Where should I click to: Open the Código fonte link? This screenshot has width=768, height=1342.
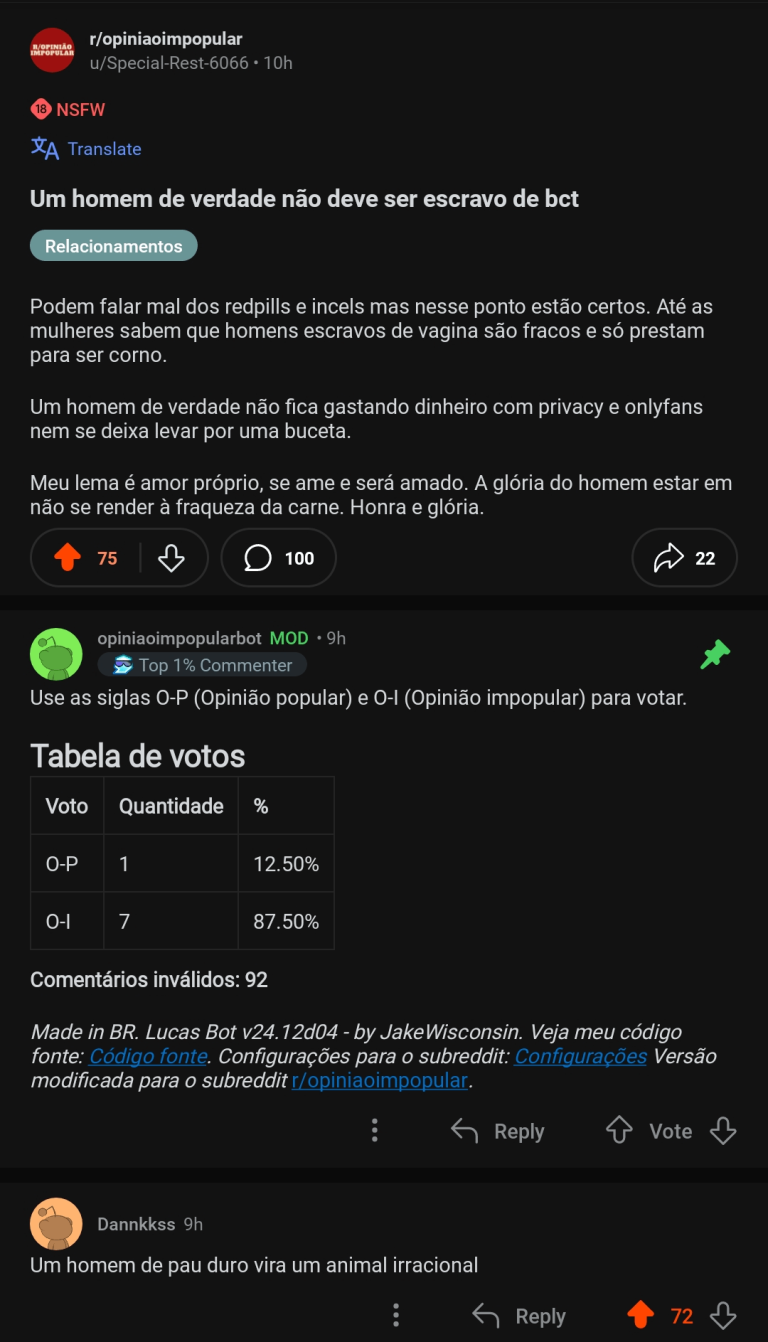(148, 1056)
